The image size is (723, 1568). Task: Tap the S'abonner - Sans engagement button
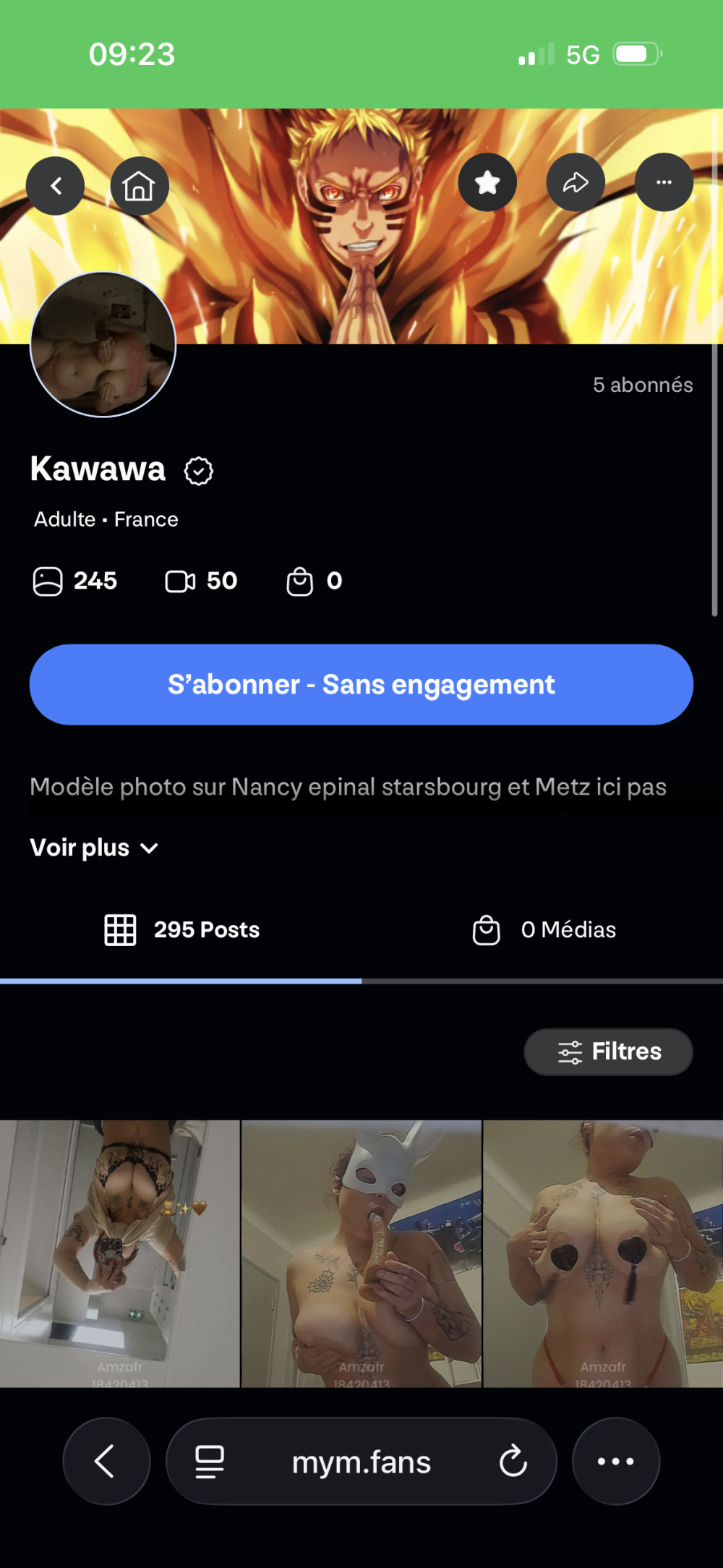pos(361,684)
